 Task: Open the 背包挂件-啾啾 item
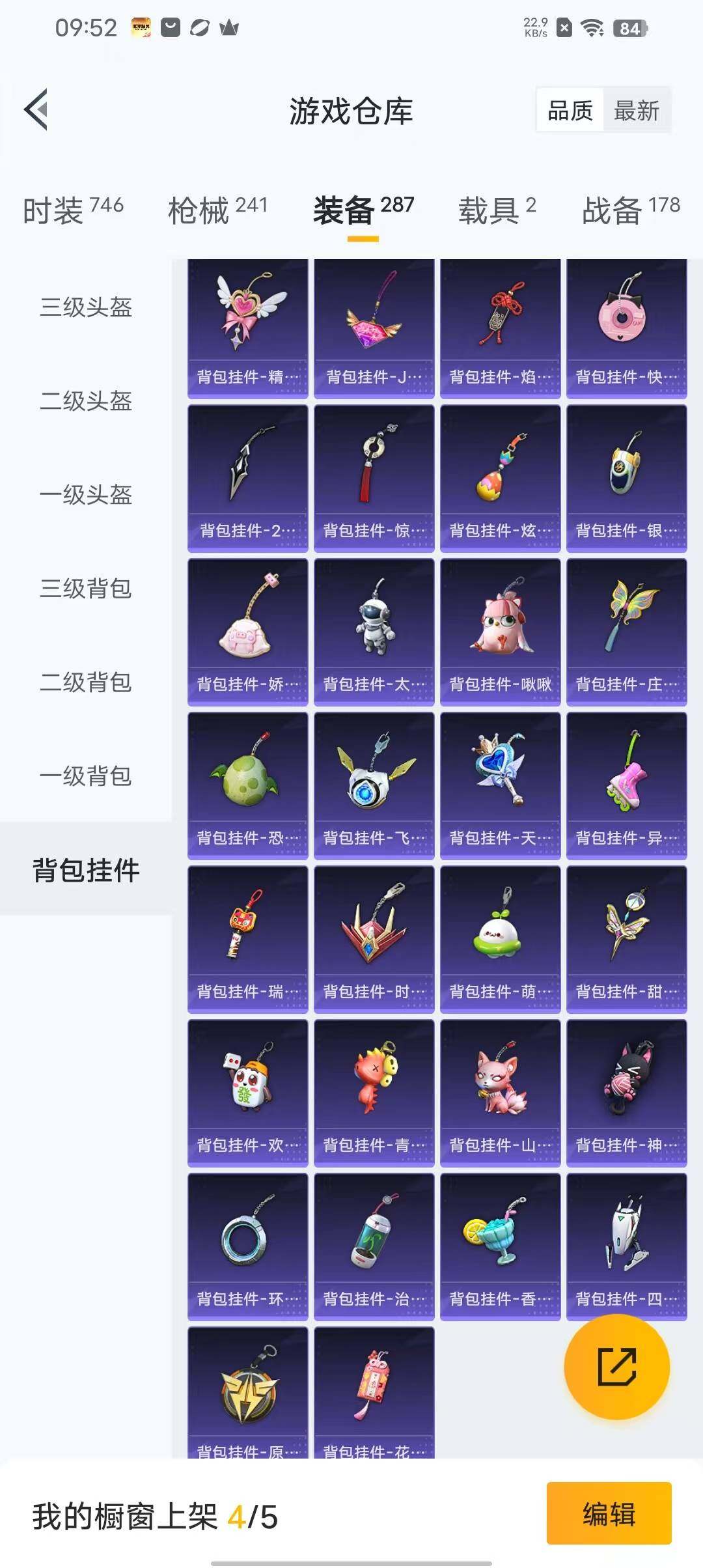pyautogui.click(x=500, y=632)
